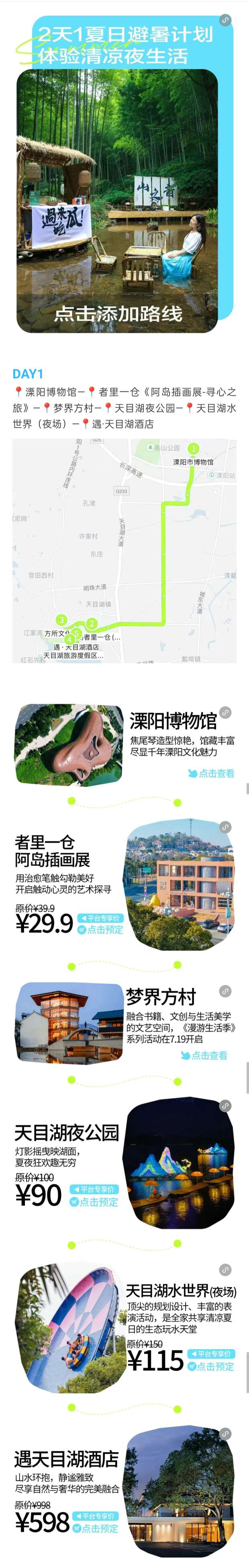Tap 点击添加路线 on the summer plan banner

[118, 313]
